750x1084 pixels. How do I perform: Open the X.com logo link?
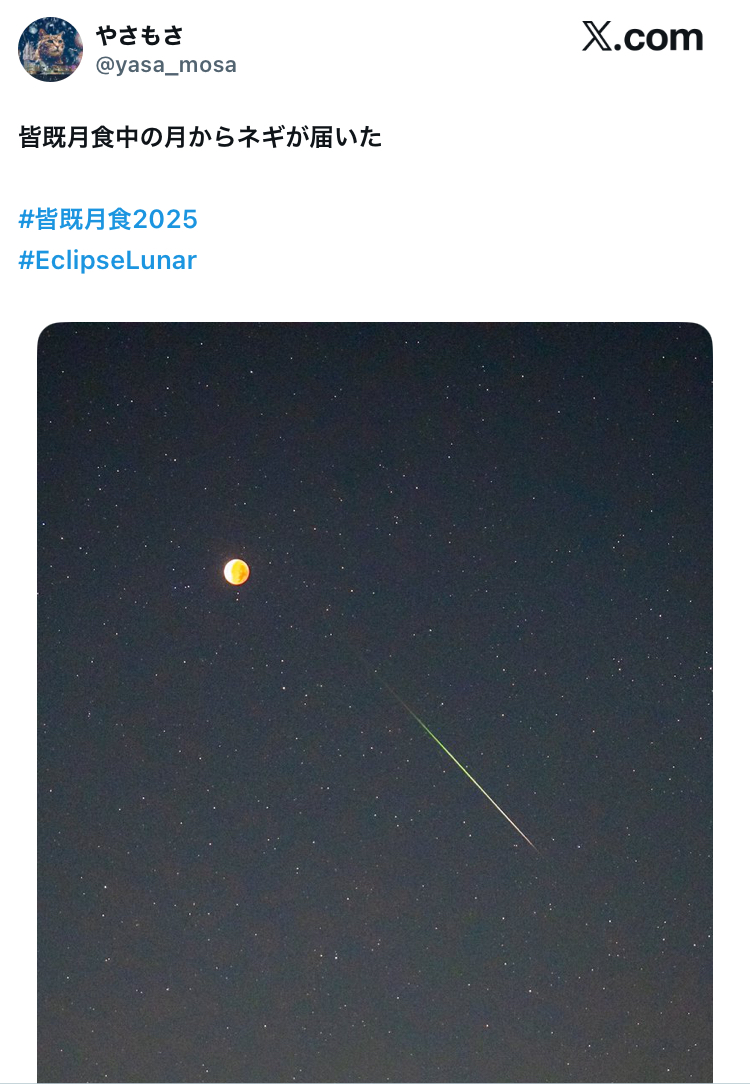coord(643,38)
